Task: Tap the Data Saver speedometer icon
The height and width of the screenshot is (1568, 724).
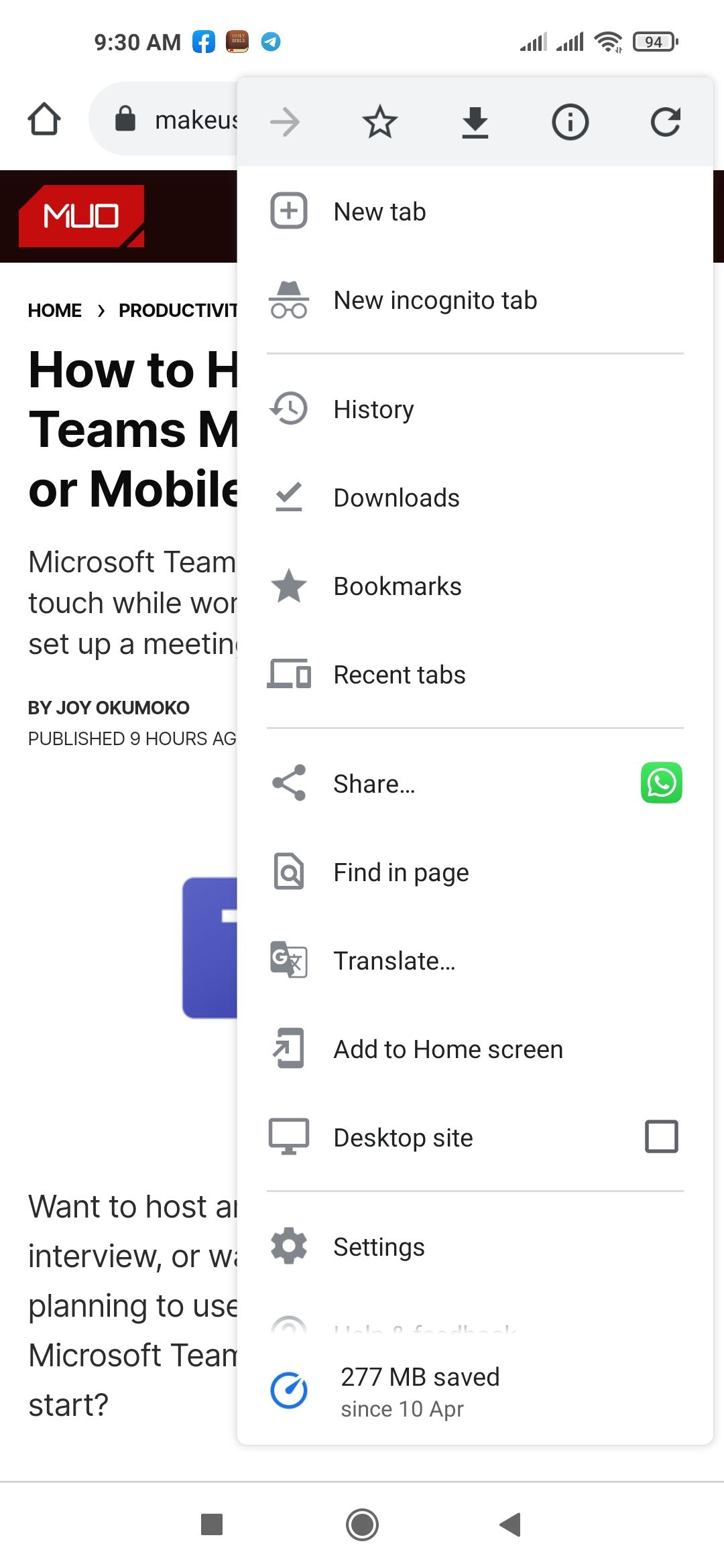Action: [x=288, y=1390]
